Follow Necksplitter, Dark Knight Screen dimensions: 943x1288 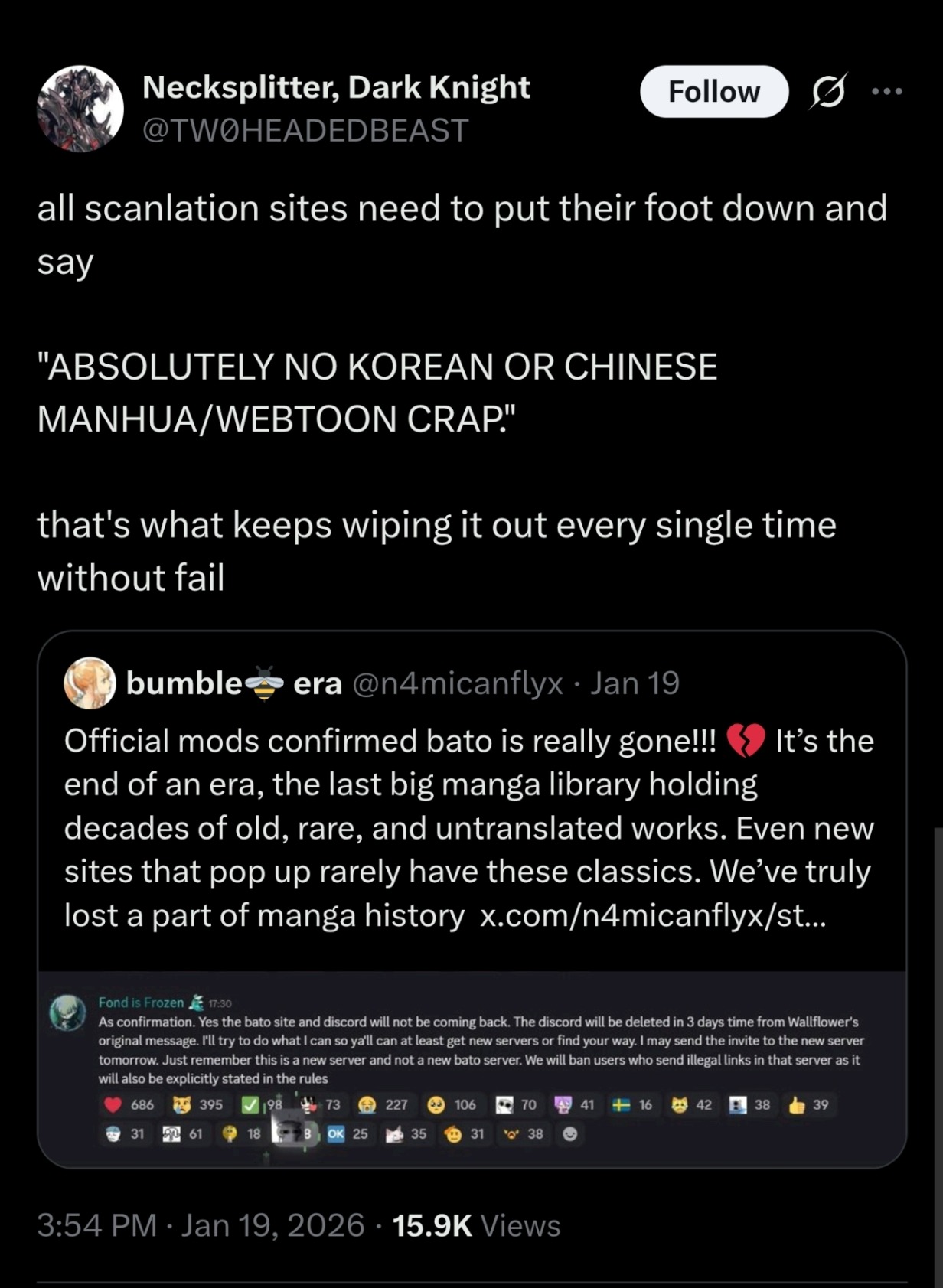point(713,92)
